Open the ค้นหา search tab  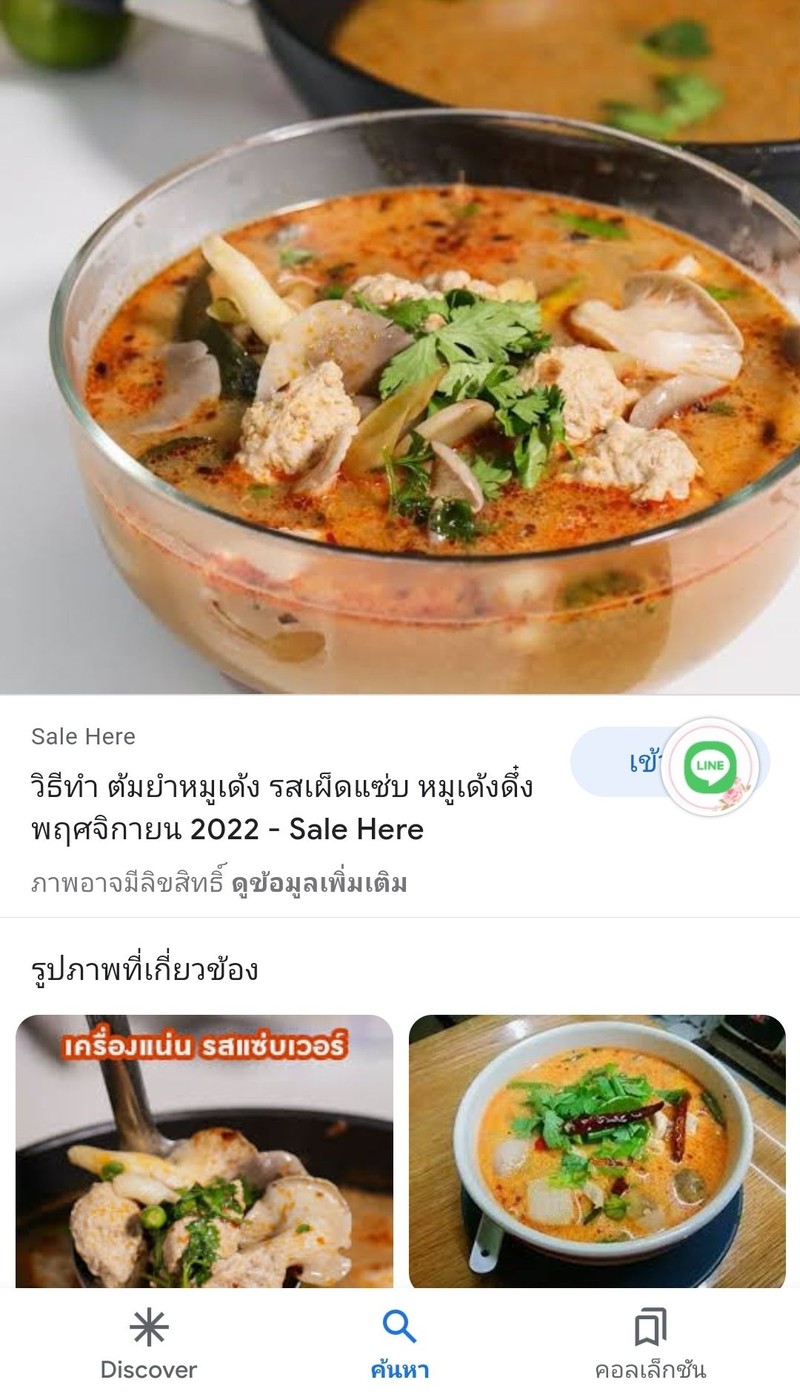coord(399,1344)
